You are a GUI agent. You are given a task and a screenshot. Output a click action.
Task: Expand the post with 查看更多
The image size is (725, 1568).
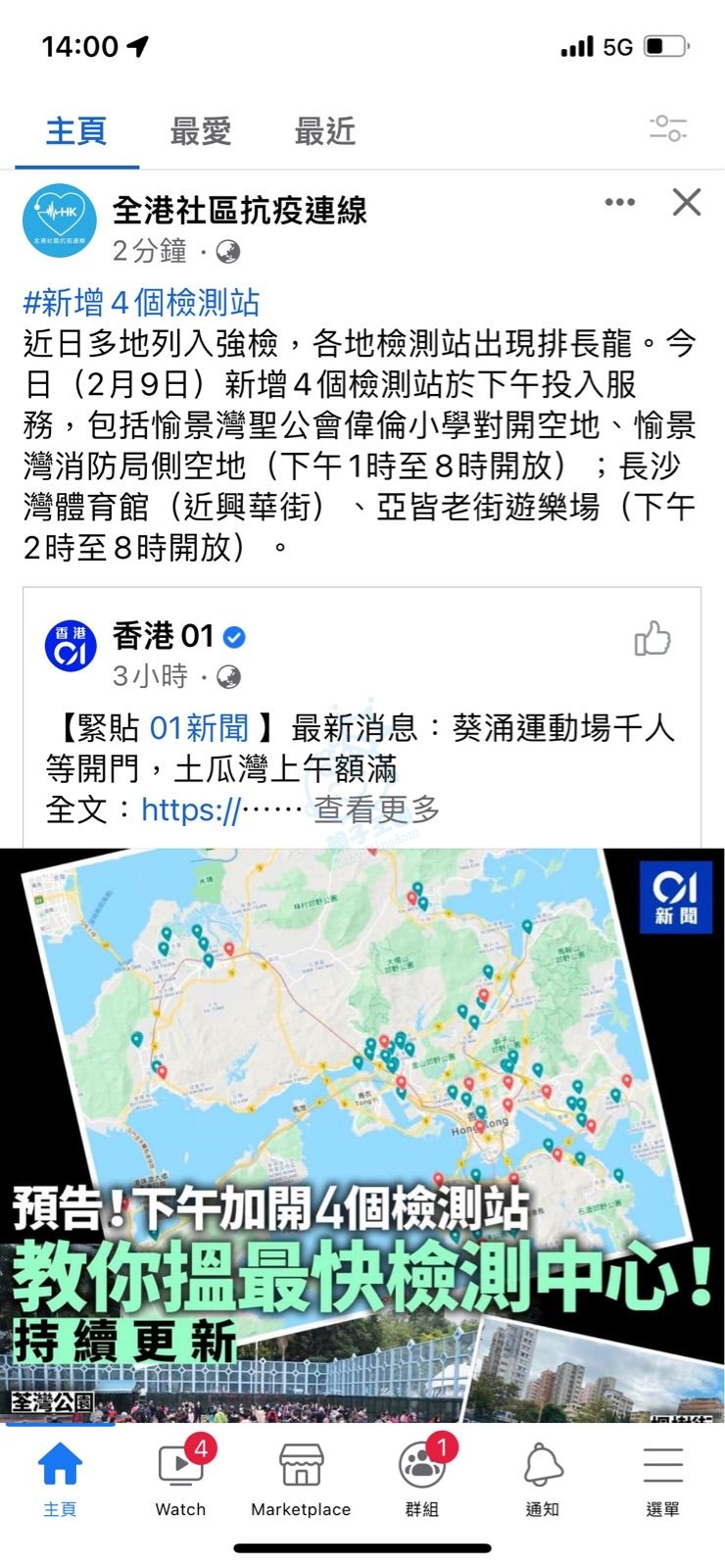pyautogui.click(x=376, y=809)
